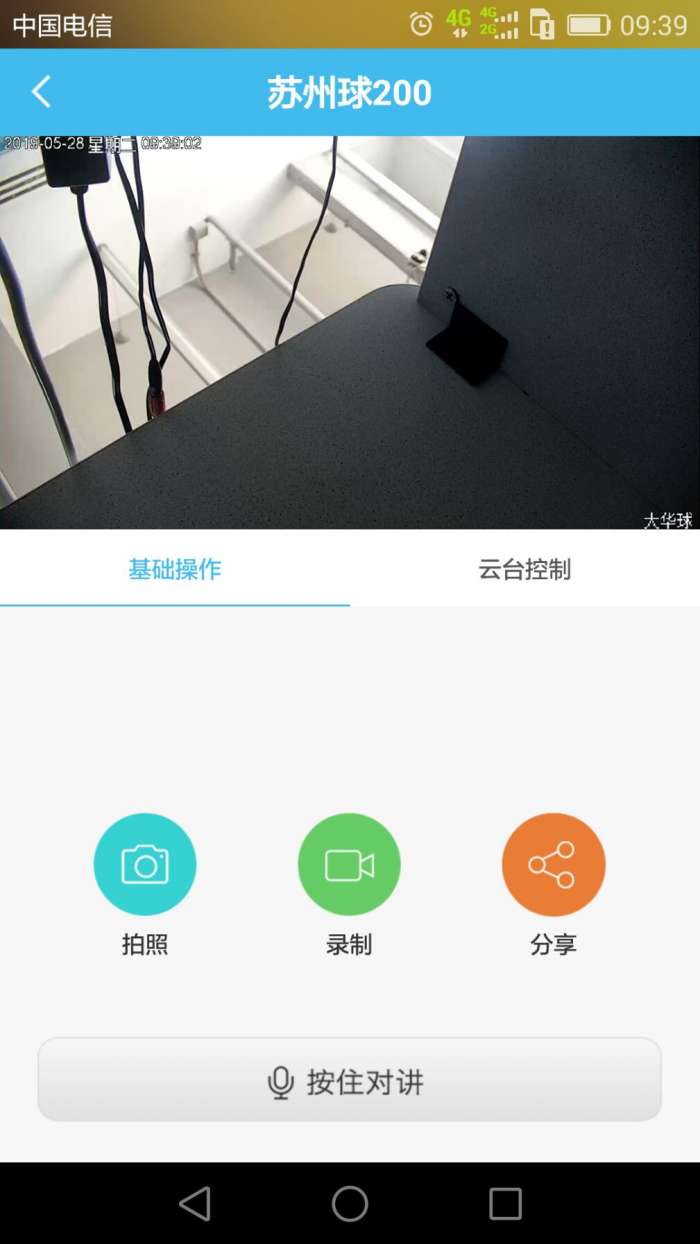This screenshot has width=700, height=1244.
Task: Go to the system home screen
Action: [349, 1204]
